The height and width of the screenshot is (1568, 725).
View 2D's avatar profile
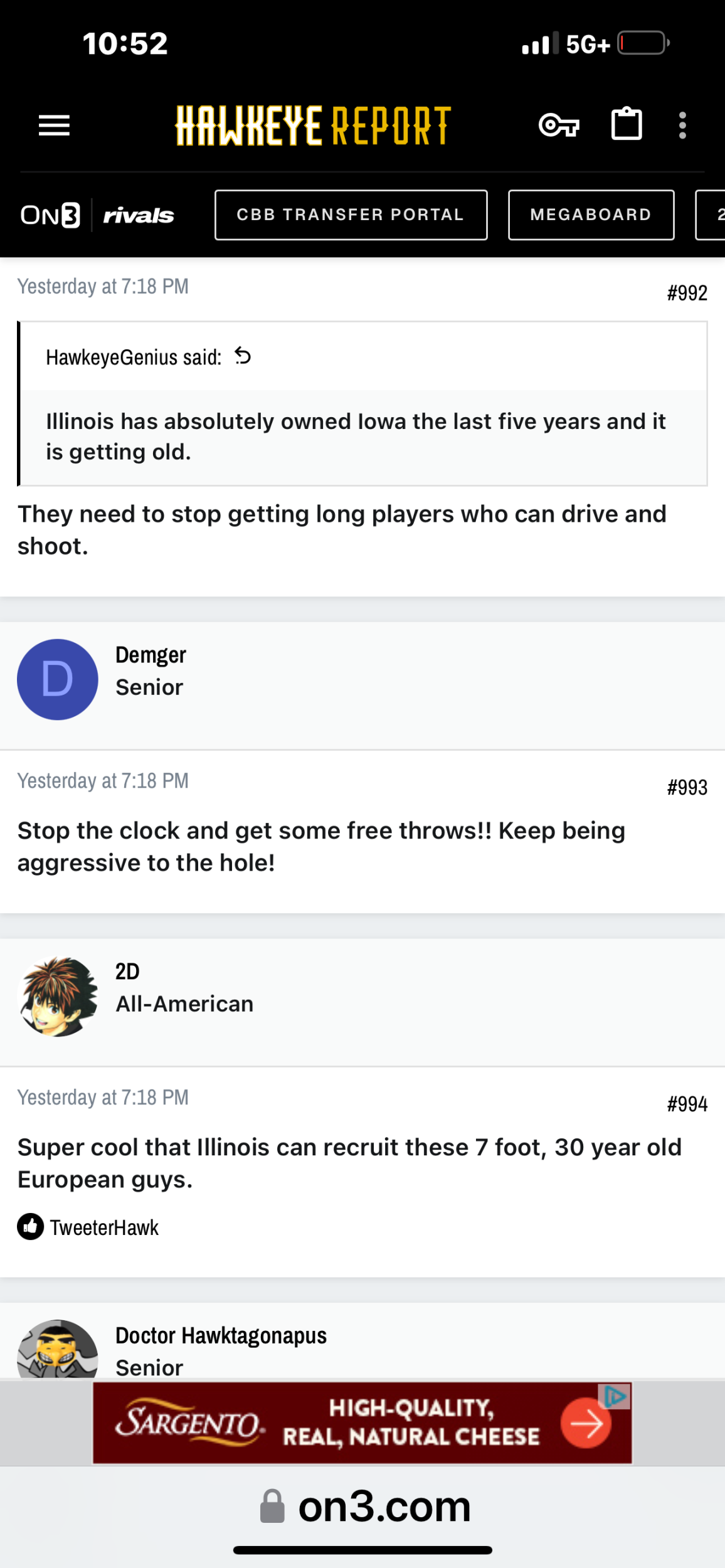tap(58, 996)
